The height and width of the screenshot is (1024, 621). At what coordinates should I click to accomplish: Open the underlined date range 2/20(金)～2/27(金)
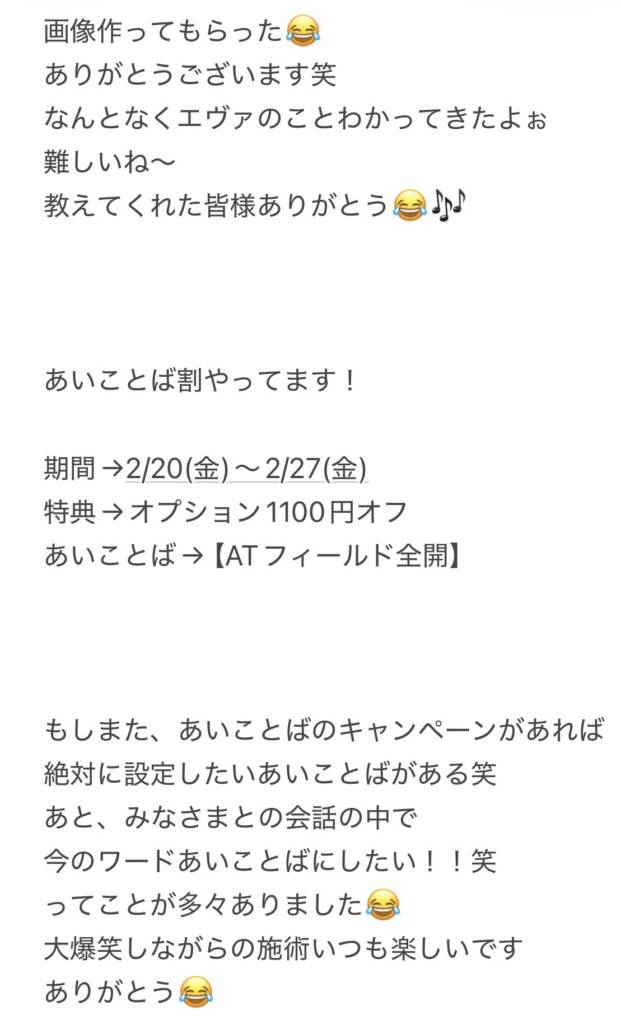[246, 468]
